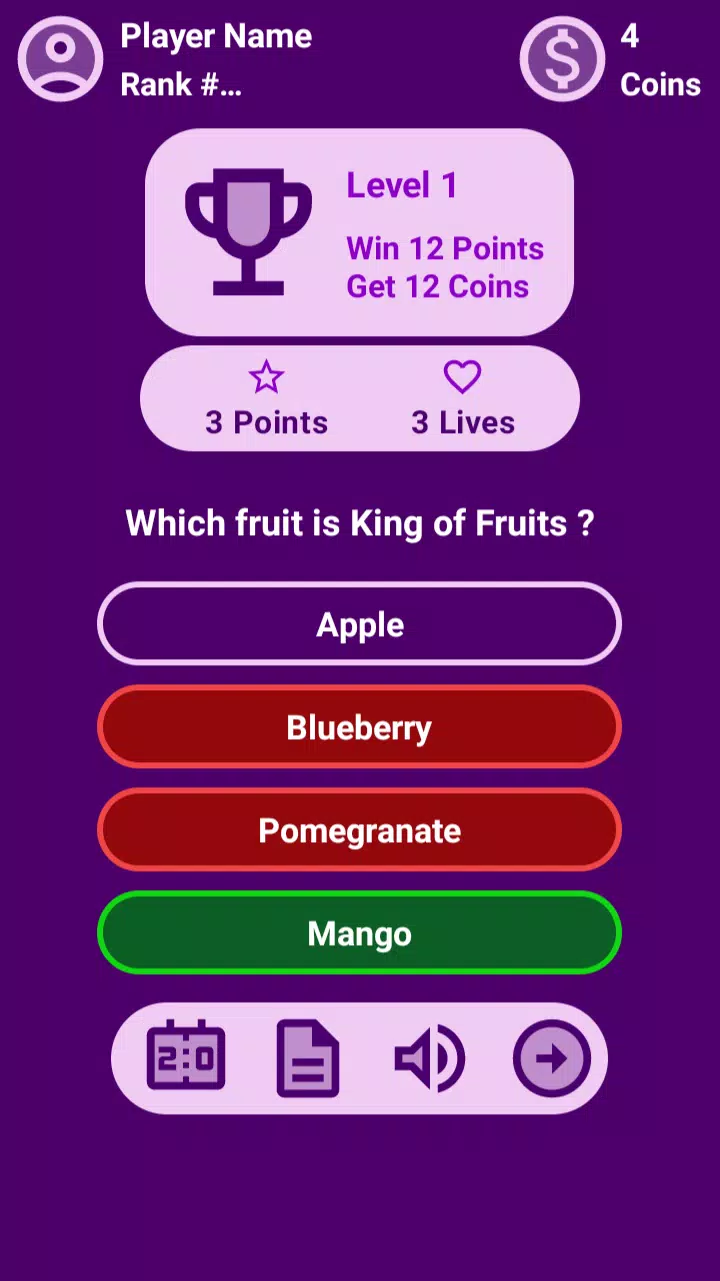Click the coins dollar icon
This screenshot has height=1281, width=720.
coord(563,60)
